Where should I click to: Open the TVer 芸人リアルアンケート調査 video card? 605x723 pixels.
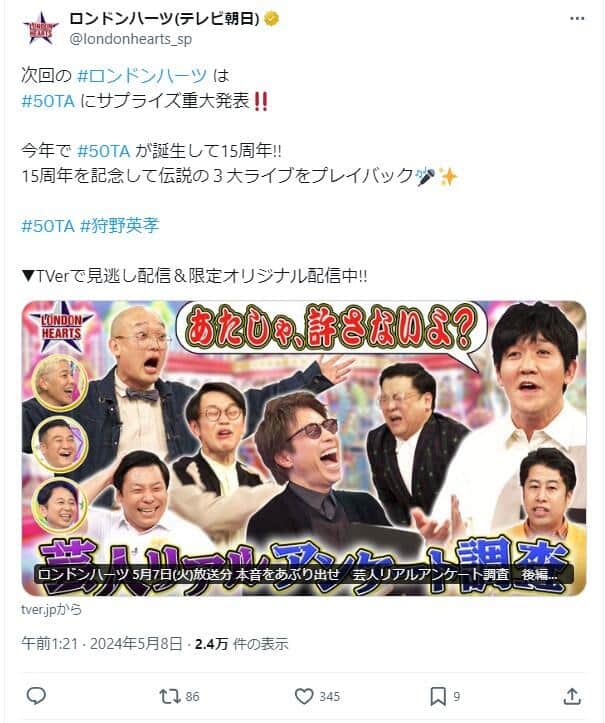(303, 447)
